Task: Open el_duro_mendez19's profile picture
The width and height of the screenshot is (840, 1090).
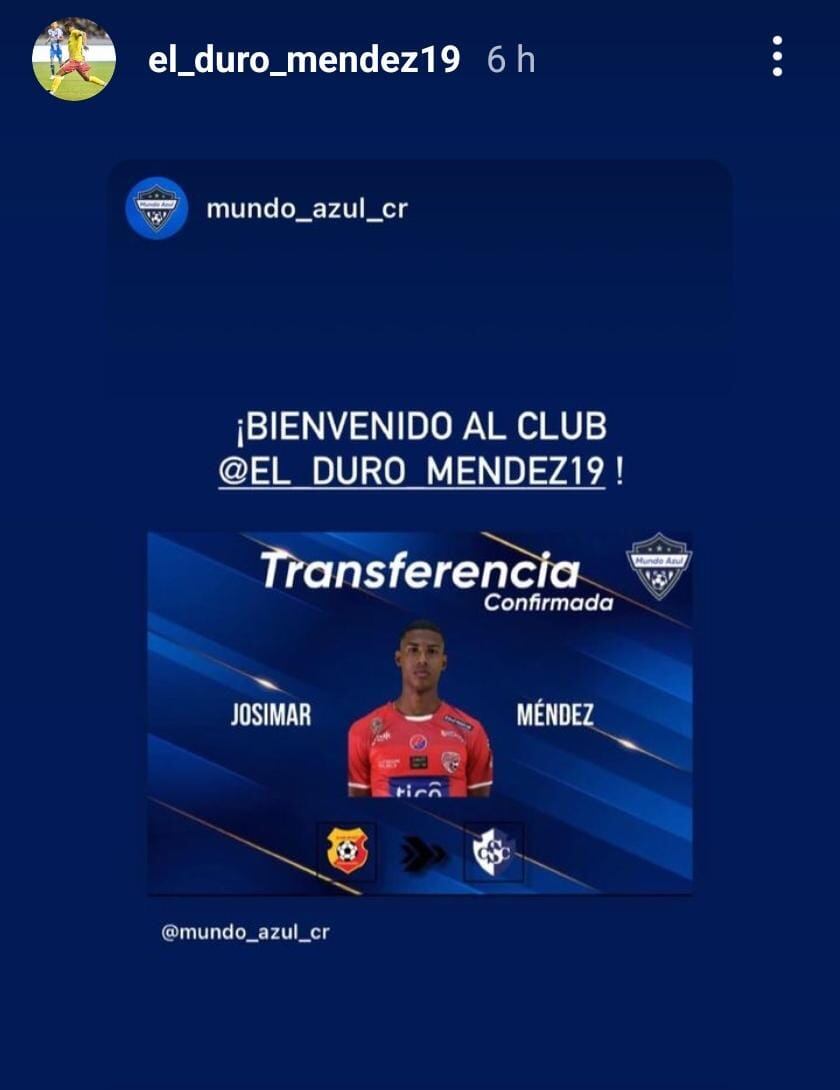Action: point(74,59)
